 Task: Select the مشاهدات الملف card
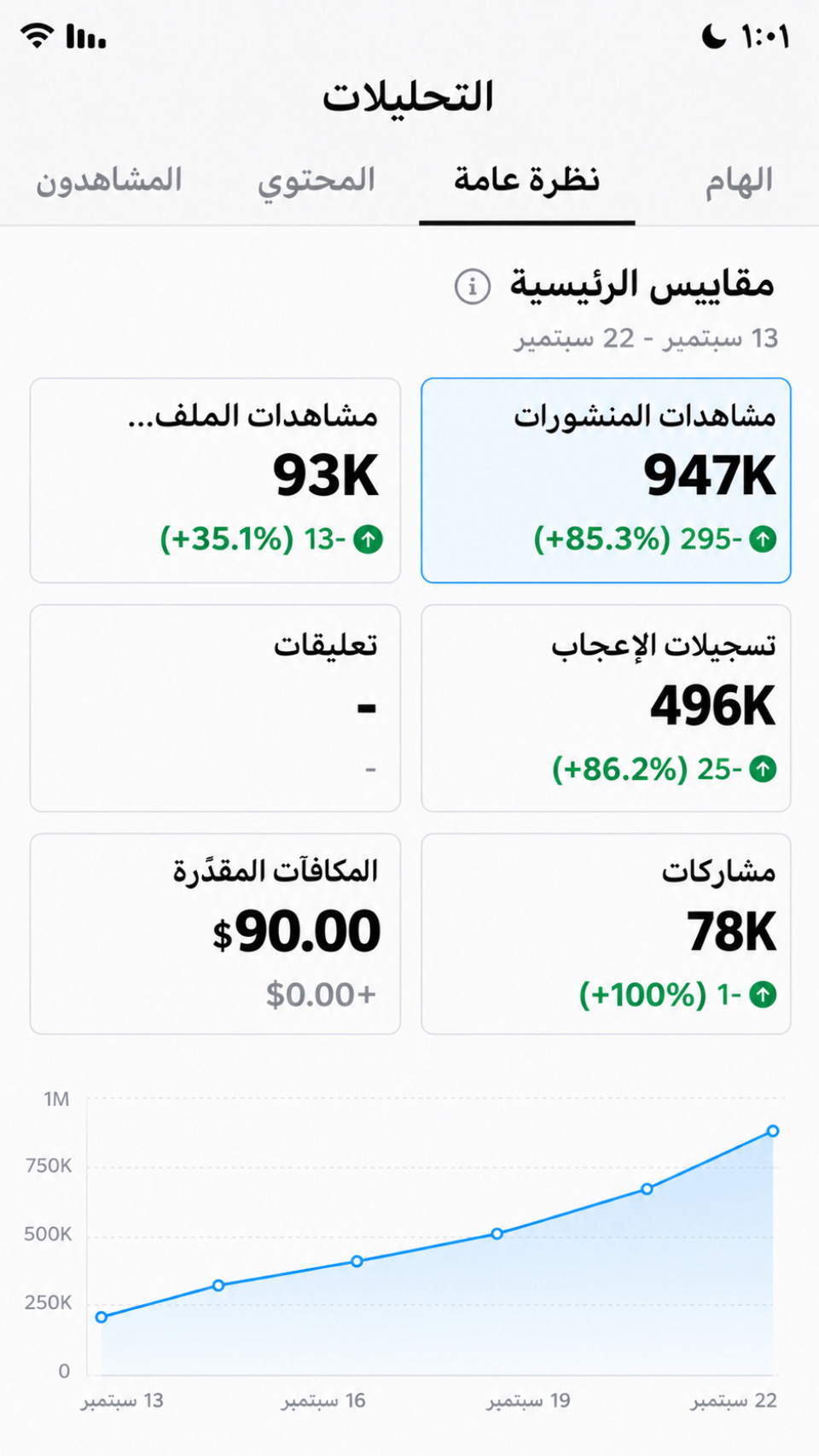(215, 480)
